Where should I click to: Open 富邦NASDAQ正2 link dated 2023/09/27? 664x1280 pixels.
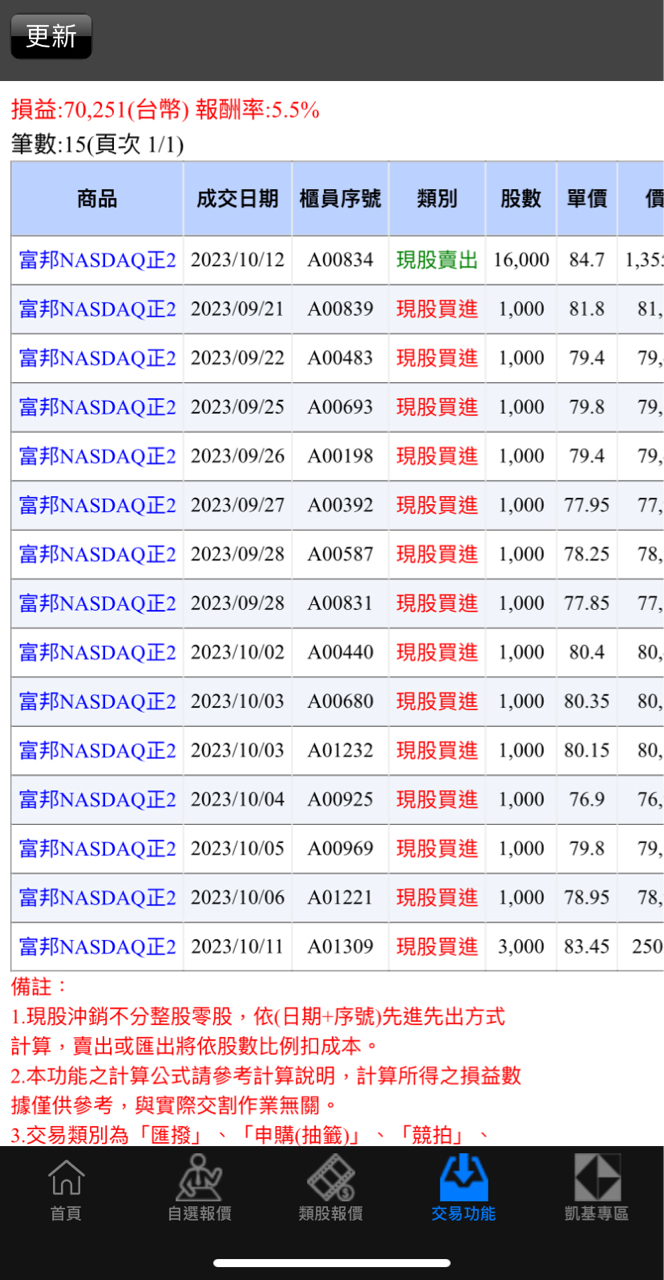click(x=97, y=505)
